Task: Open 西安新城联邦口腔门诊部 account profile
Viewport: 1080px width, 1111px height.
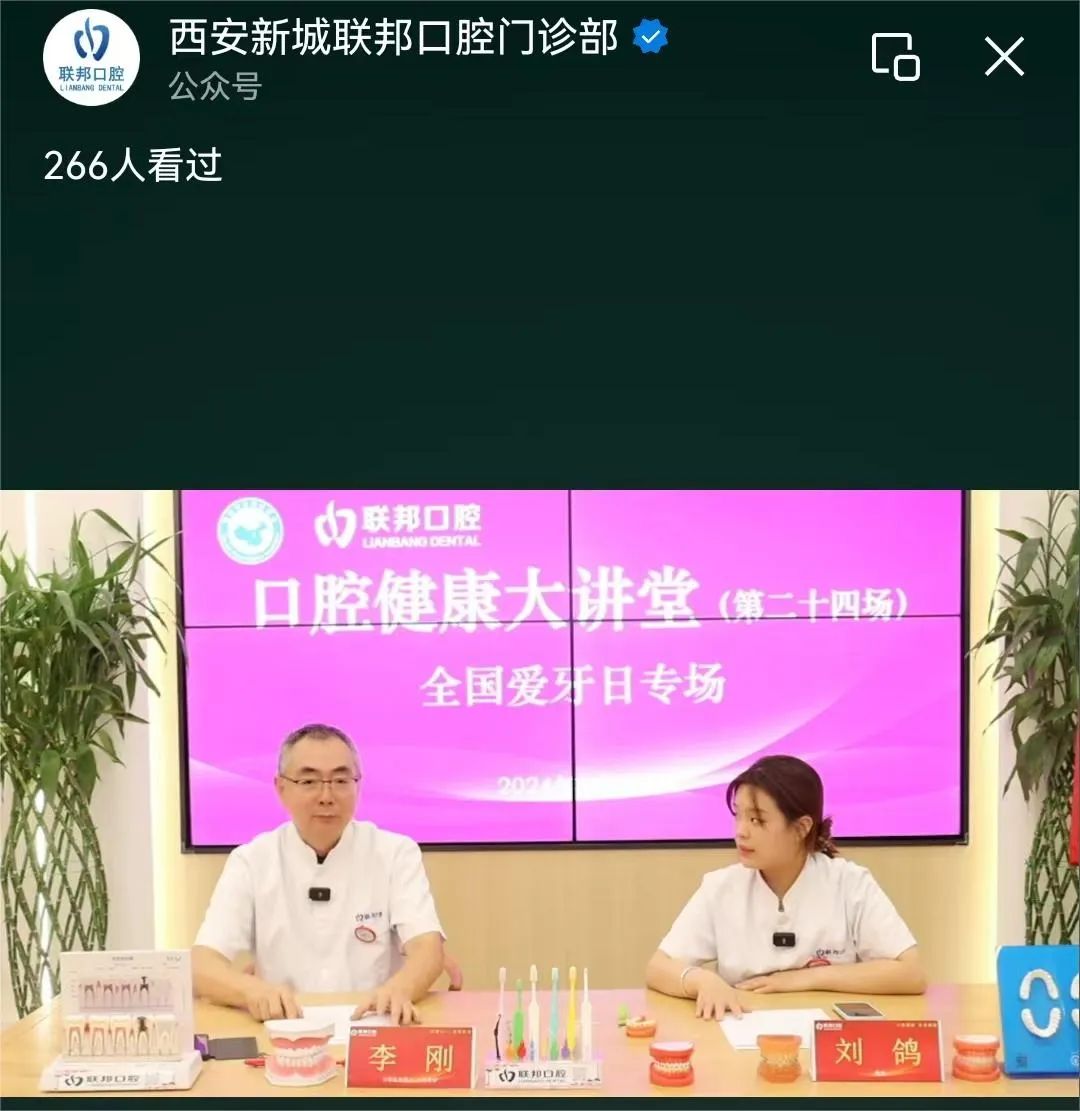Action: tap(393, 38)
